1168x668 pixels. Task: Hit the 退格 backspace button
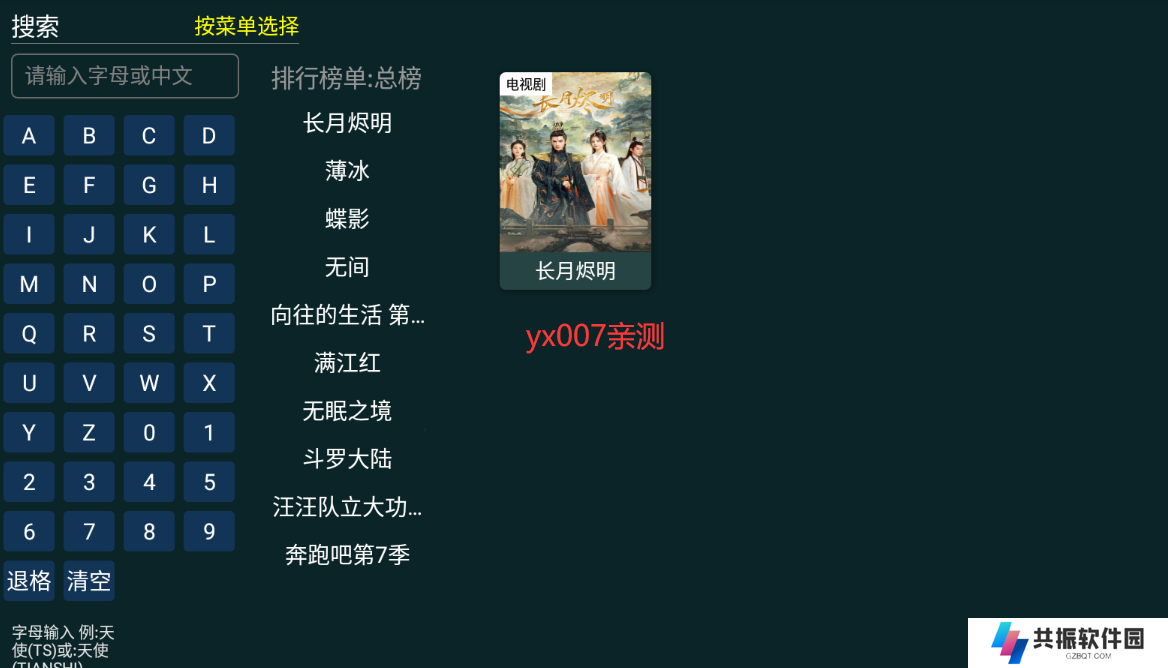click(x=29, y=581)
